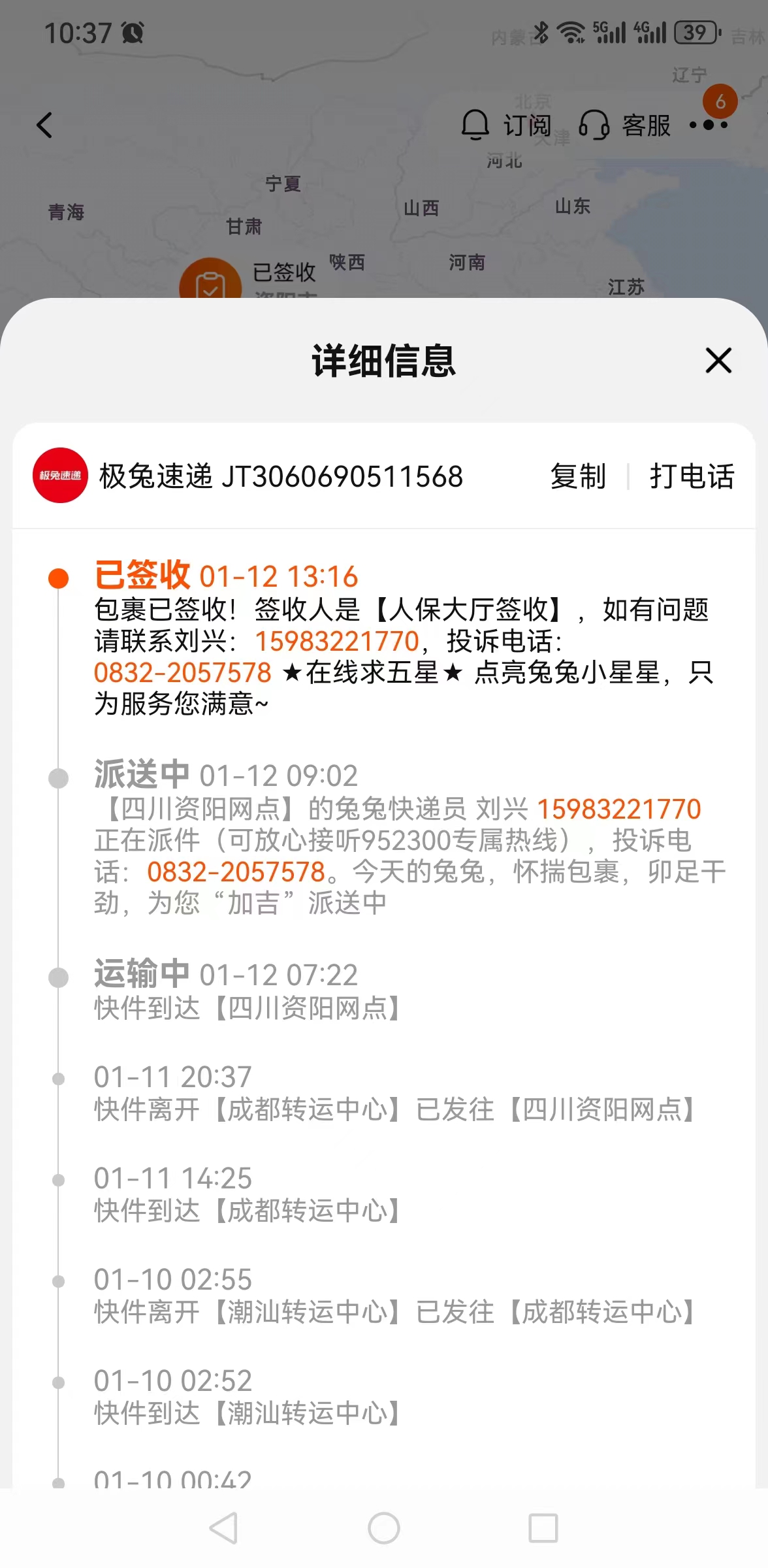Dial 15983221770 in the 已签收 entry
Screen dimensions: 768x1568
(336, 641)
